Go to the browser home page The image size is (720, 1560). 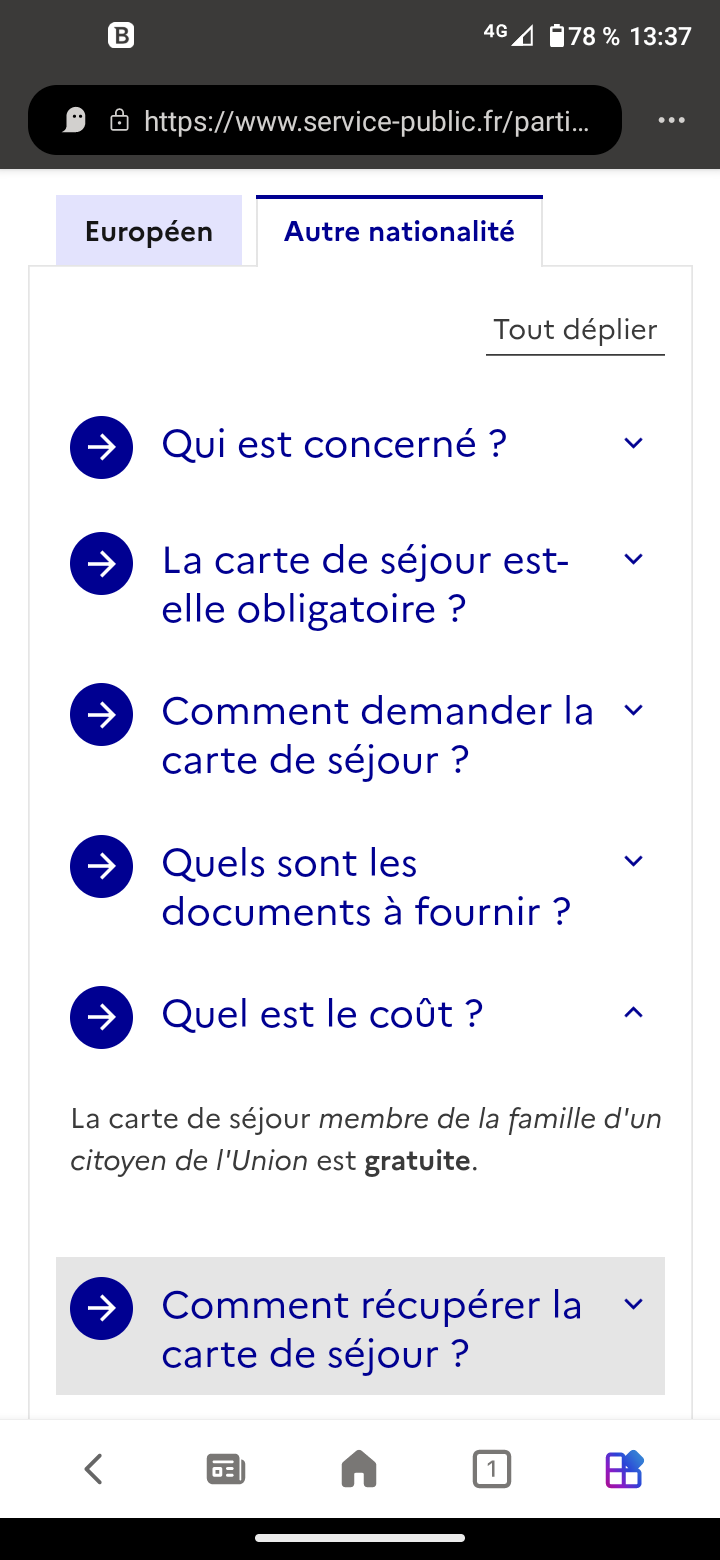pyautogui.click(x=359, y=1469)
